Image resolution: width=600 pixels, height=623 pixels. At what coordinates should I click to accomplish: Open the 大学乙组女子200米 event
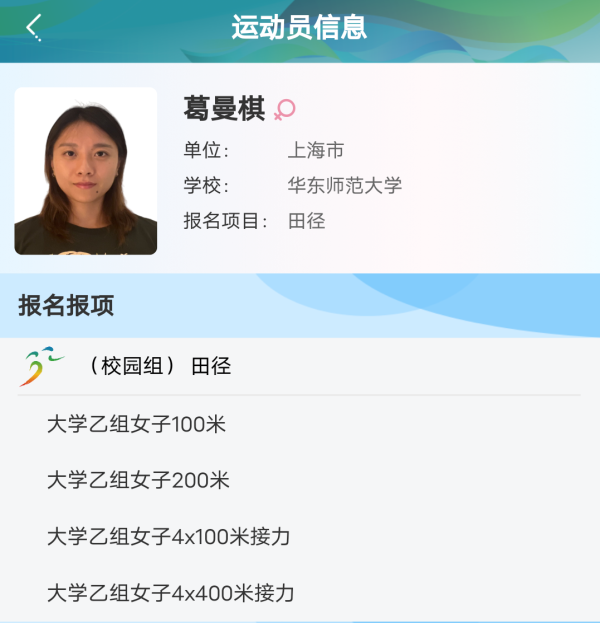139,480
